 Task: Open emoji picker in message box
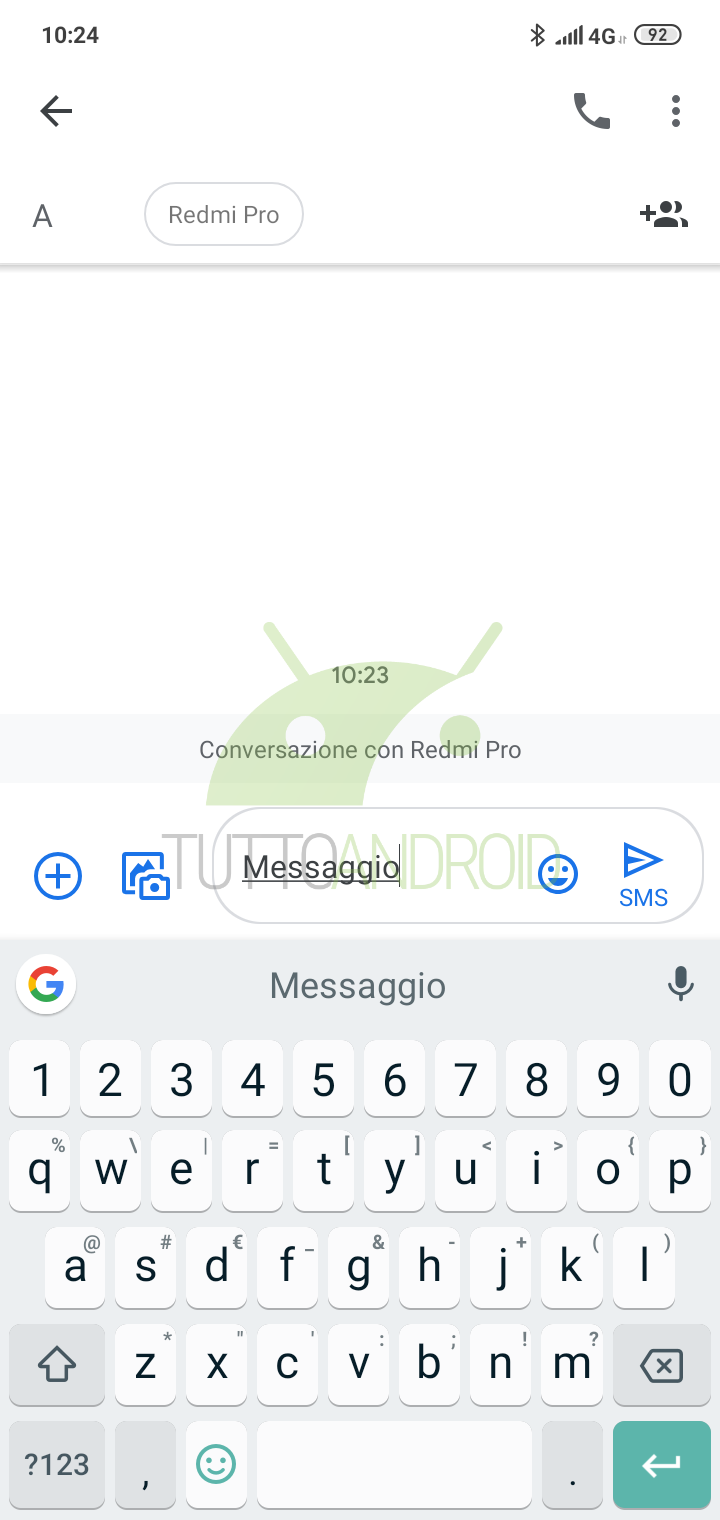pos(558,875)
